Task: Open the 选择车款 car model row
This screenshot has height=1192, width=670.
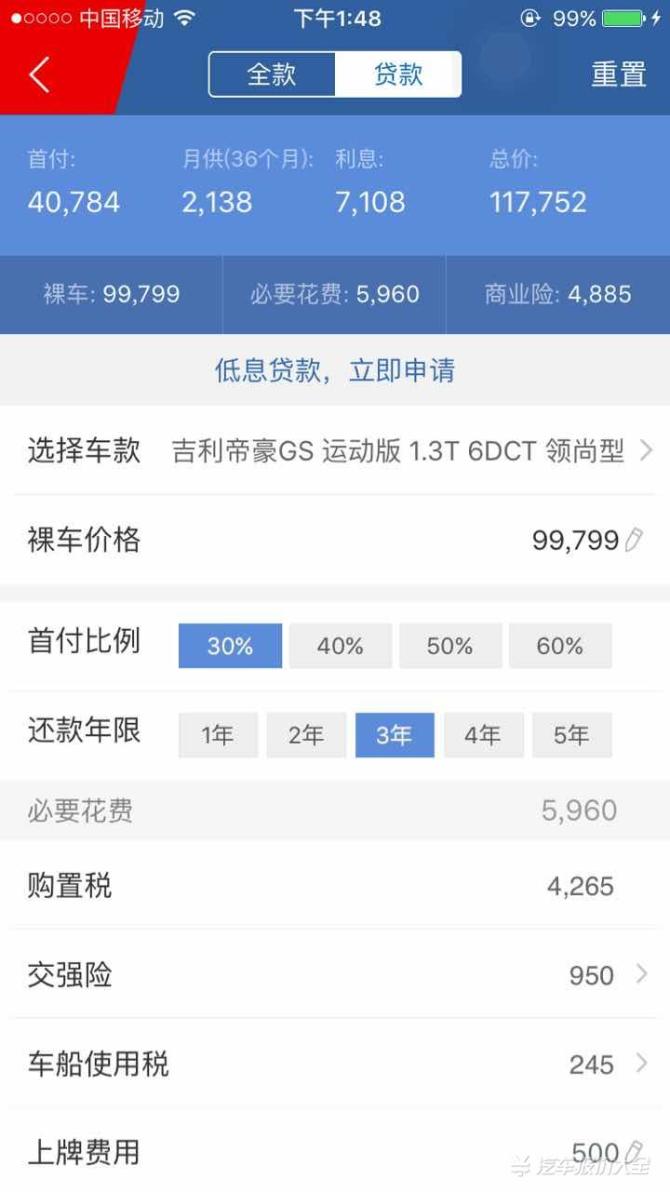Action: 335,451
